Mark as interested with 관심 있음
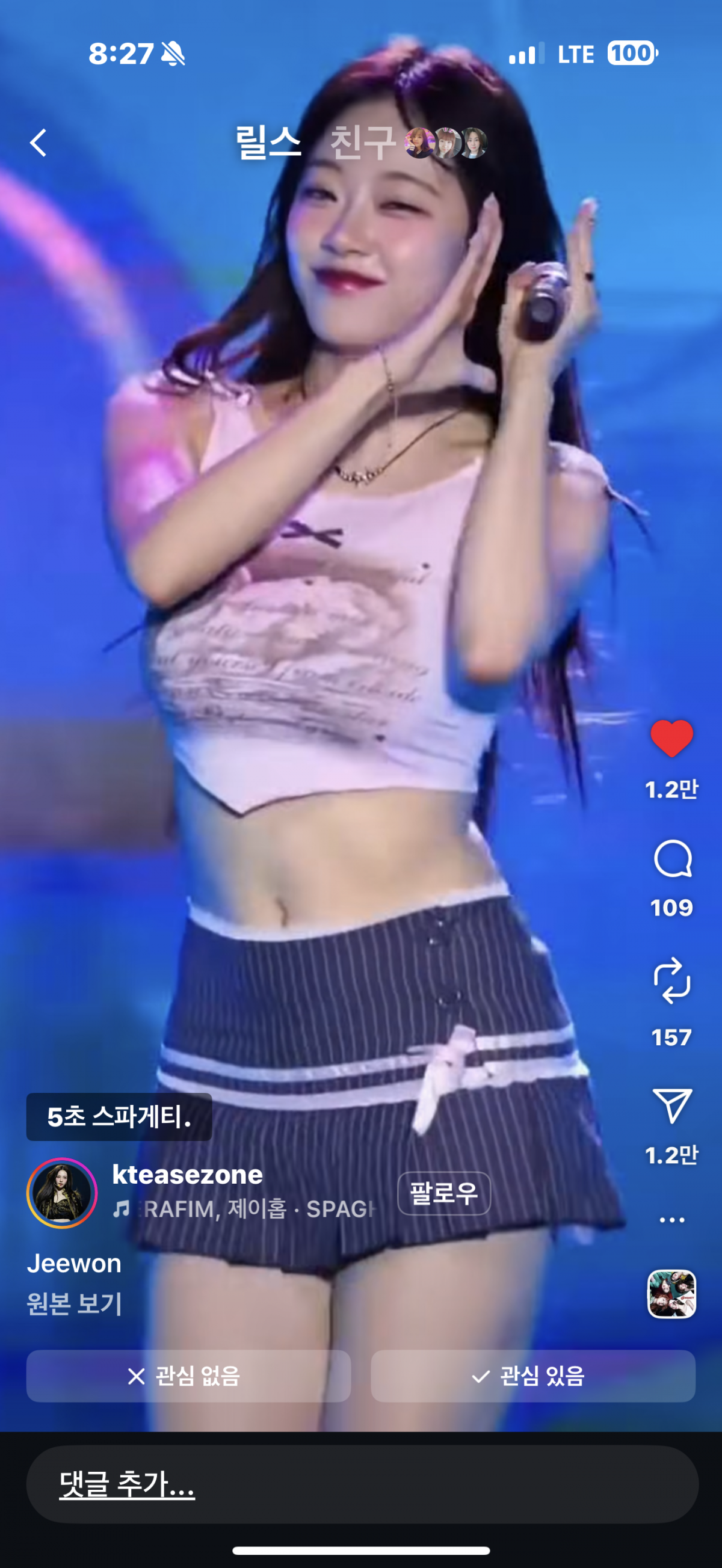 point(532,1376)
